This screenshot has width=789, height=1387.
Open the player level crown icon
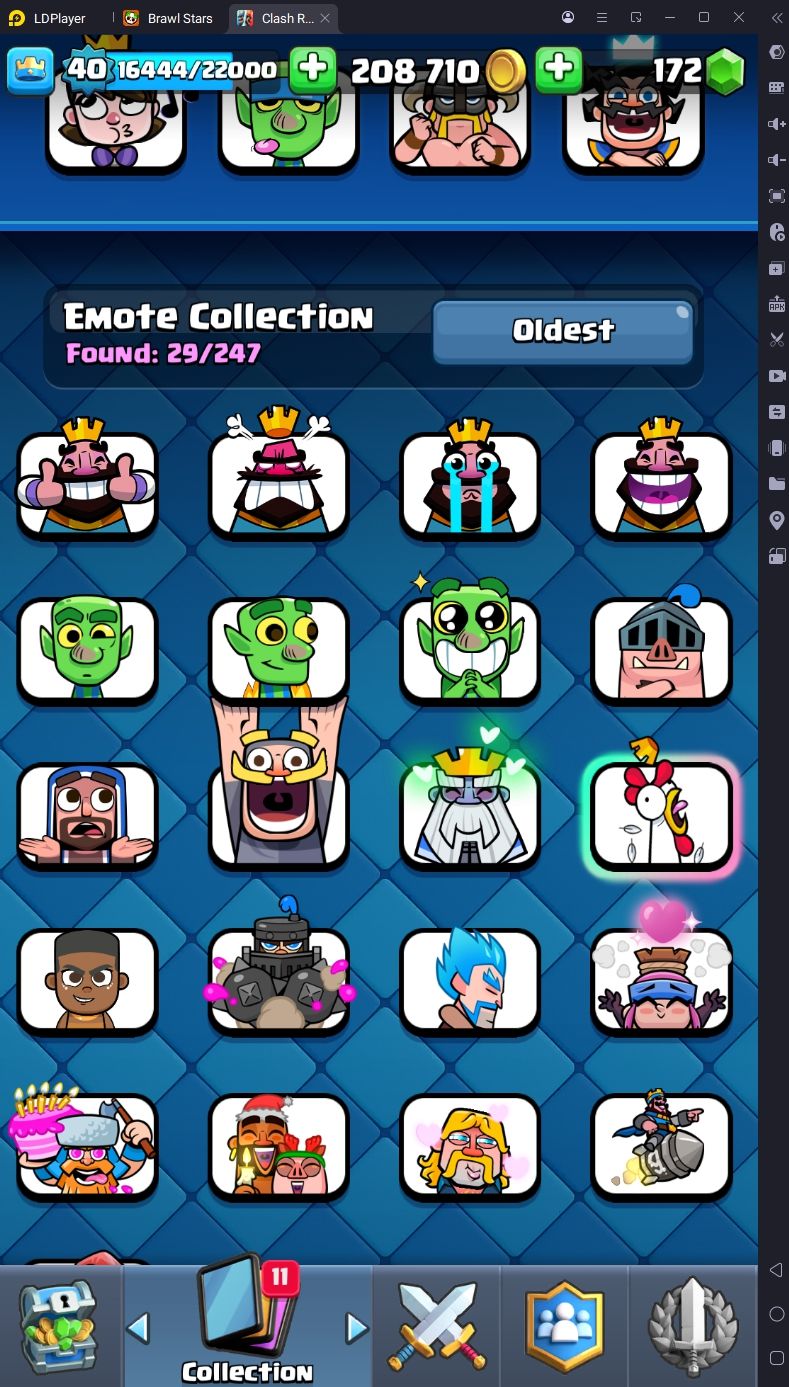tap(30, 70)
